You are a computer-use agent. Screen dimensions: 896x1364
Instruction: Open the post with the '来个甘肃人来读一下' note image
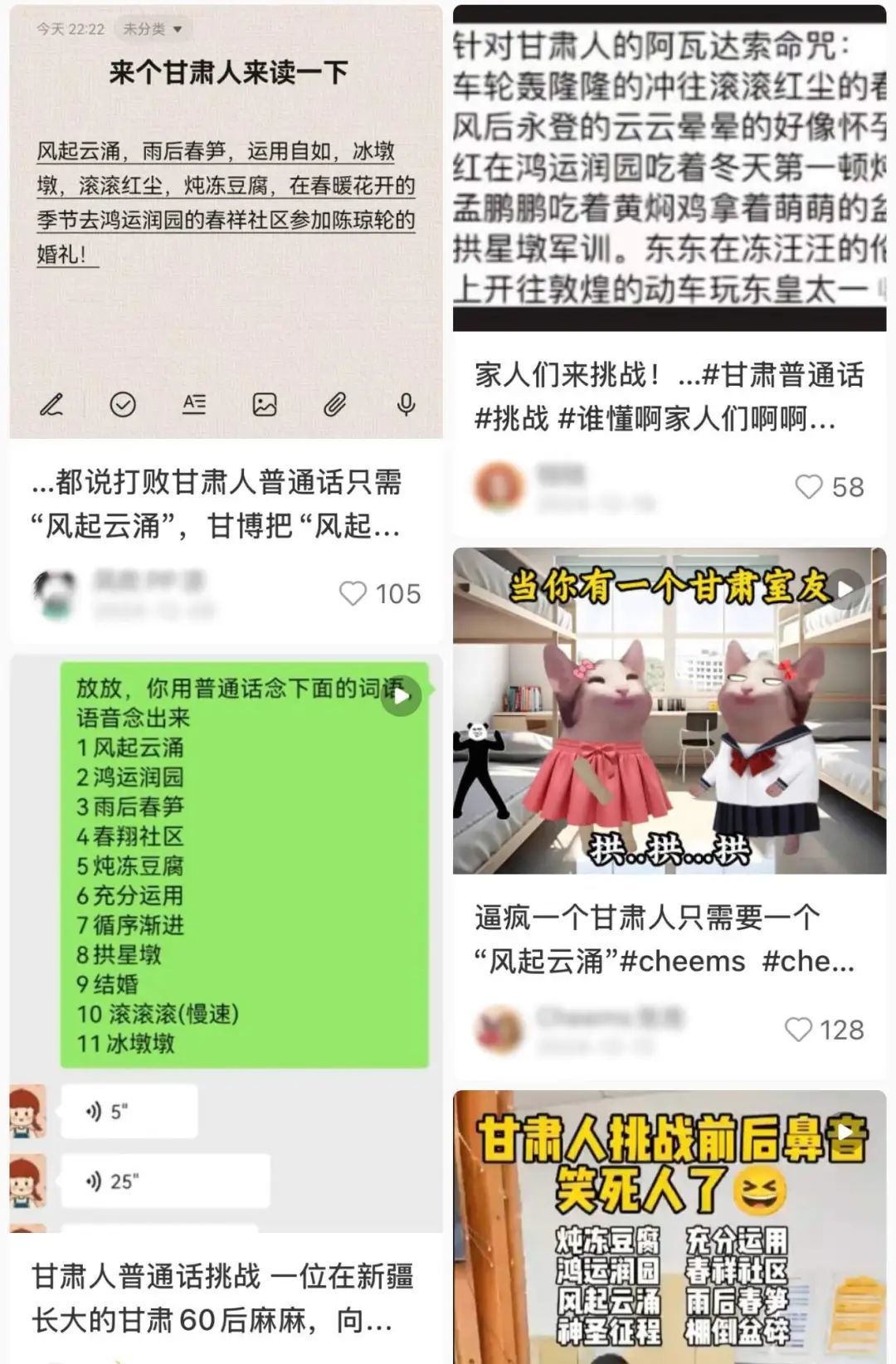point(226,221)
